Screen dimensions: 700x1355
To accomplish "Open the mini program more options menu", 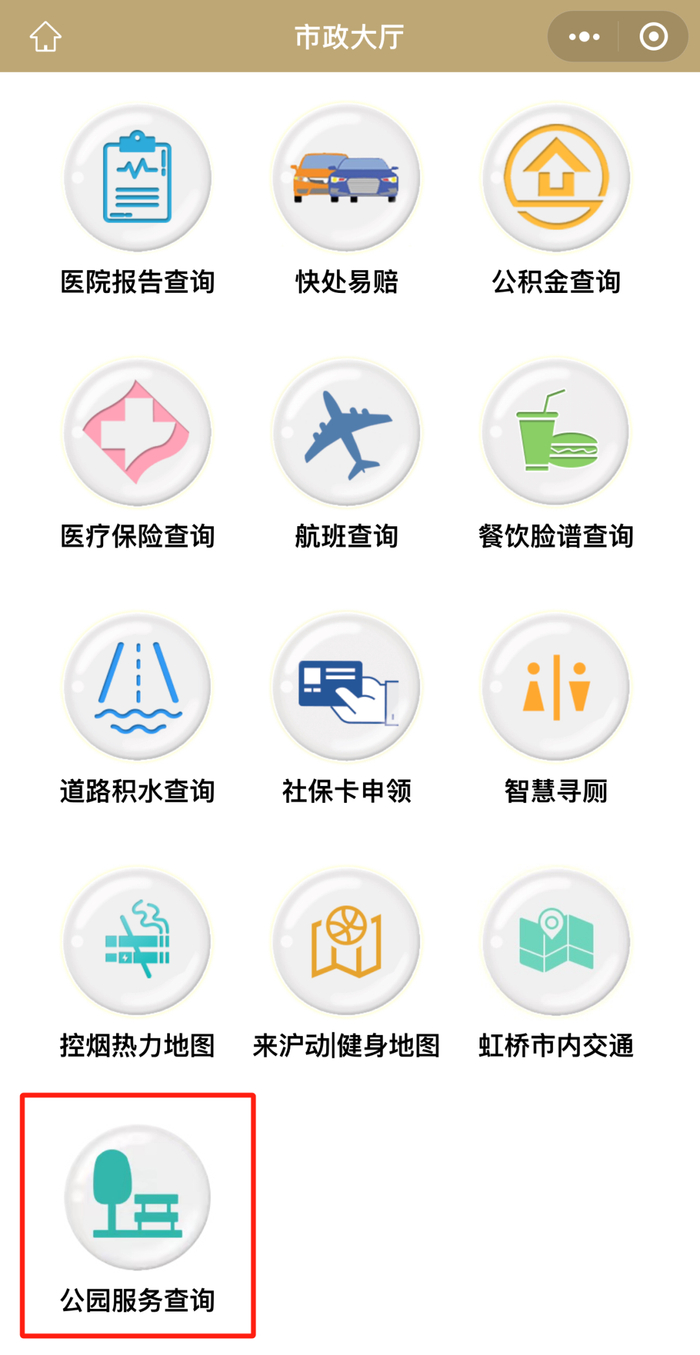I will 584,37.
